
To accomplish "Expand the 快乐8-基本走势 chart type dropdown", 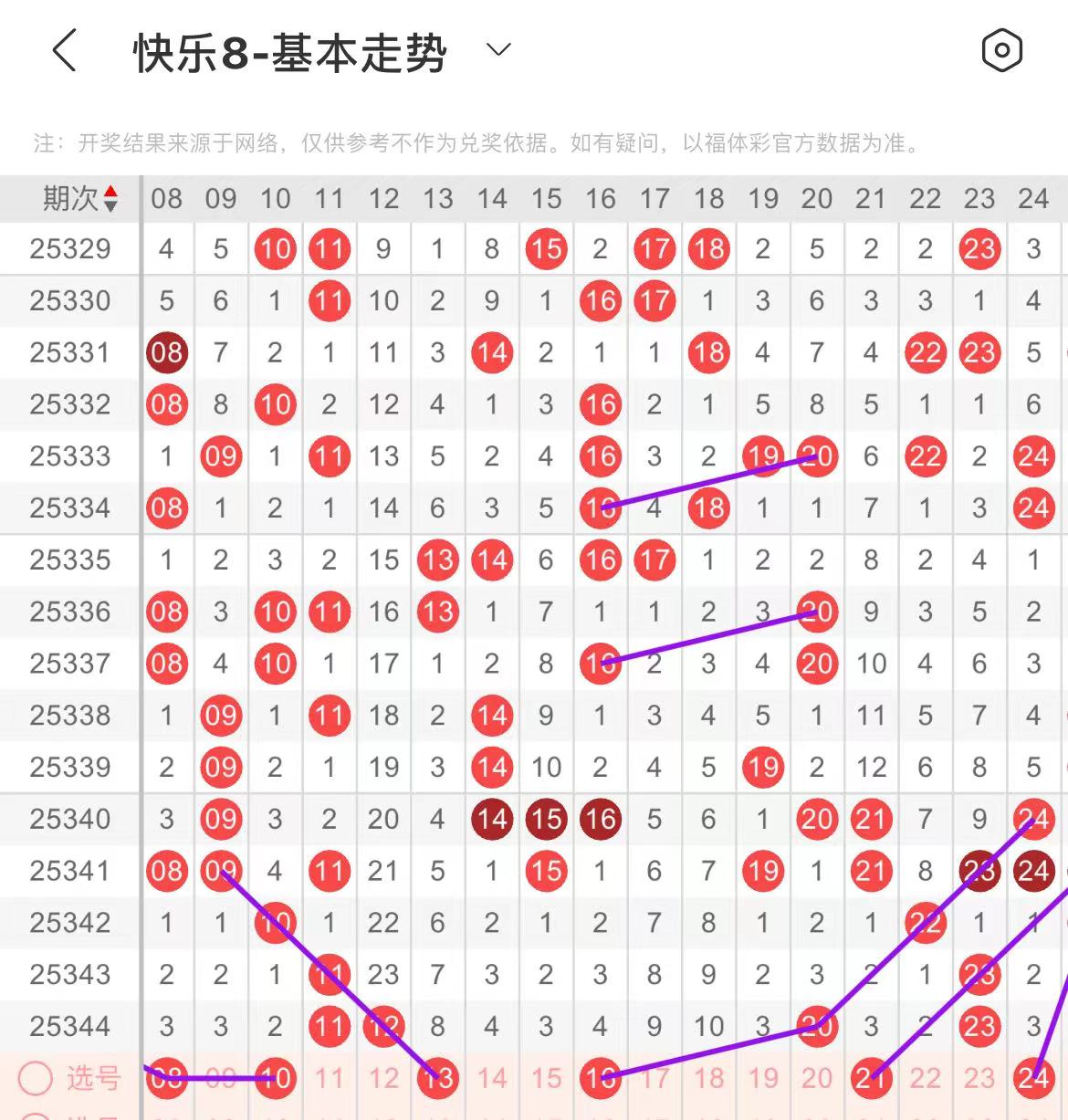I will pyautogui.click(x=498, y=49).
